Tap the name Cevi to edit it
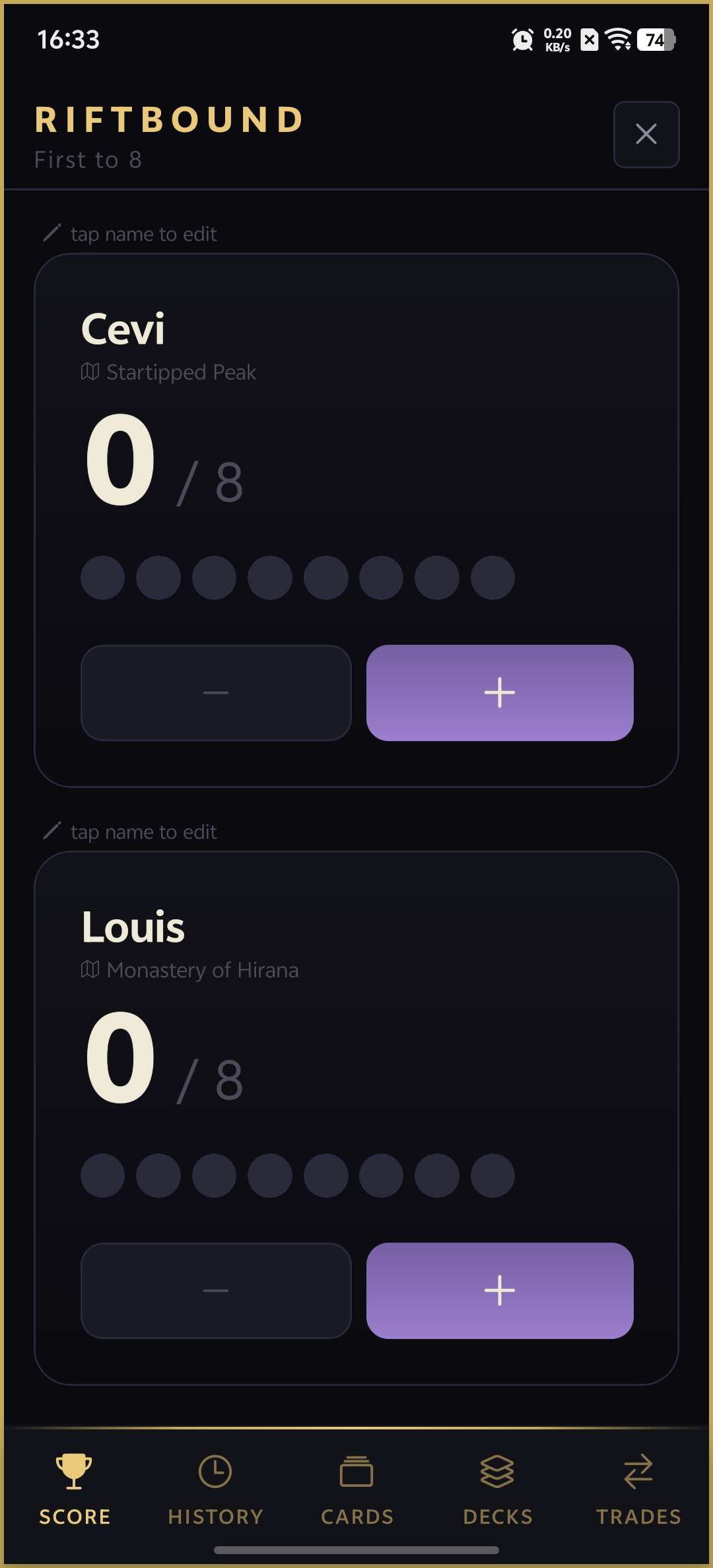 tap(123, 329)
